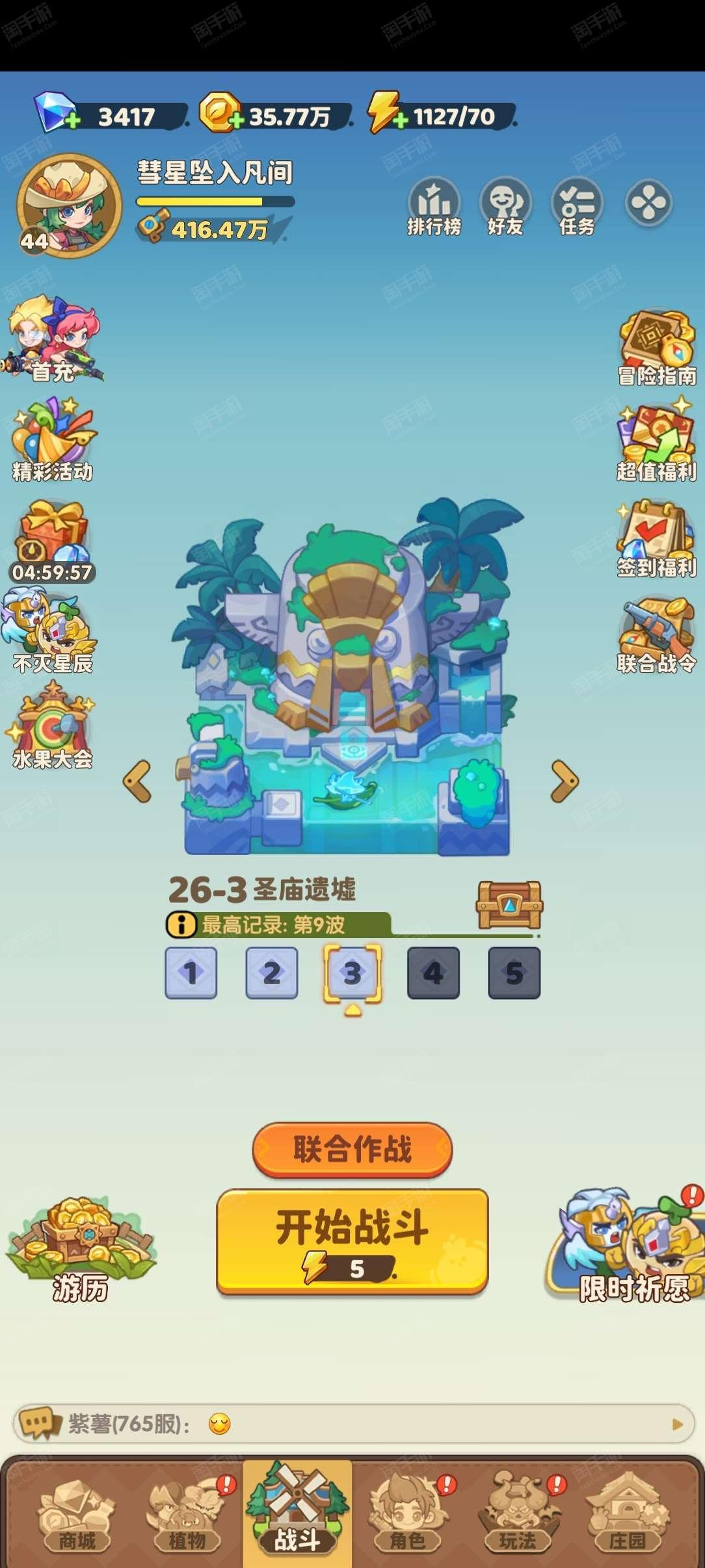Open the 任务 tasks panel

click(577, 206)
